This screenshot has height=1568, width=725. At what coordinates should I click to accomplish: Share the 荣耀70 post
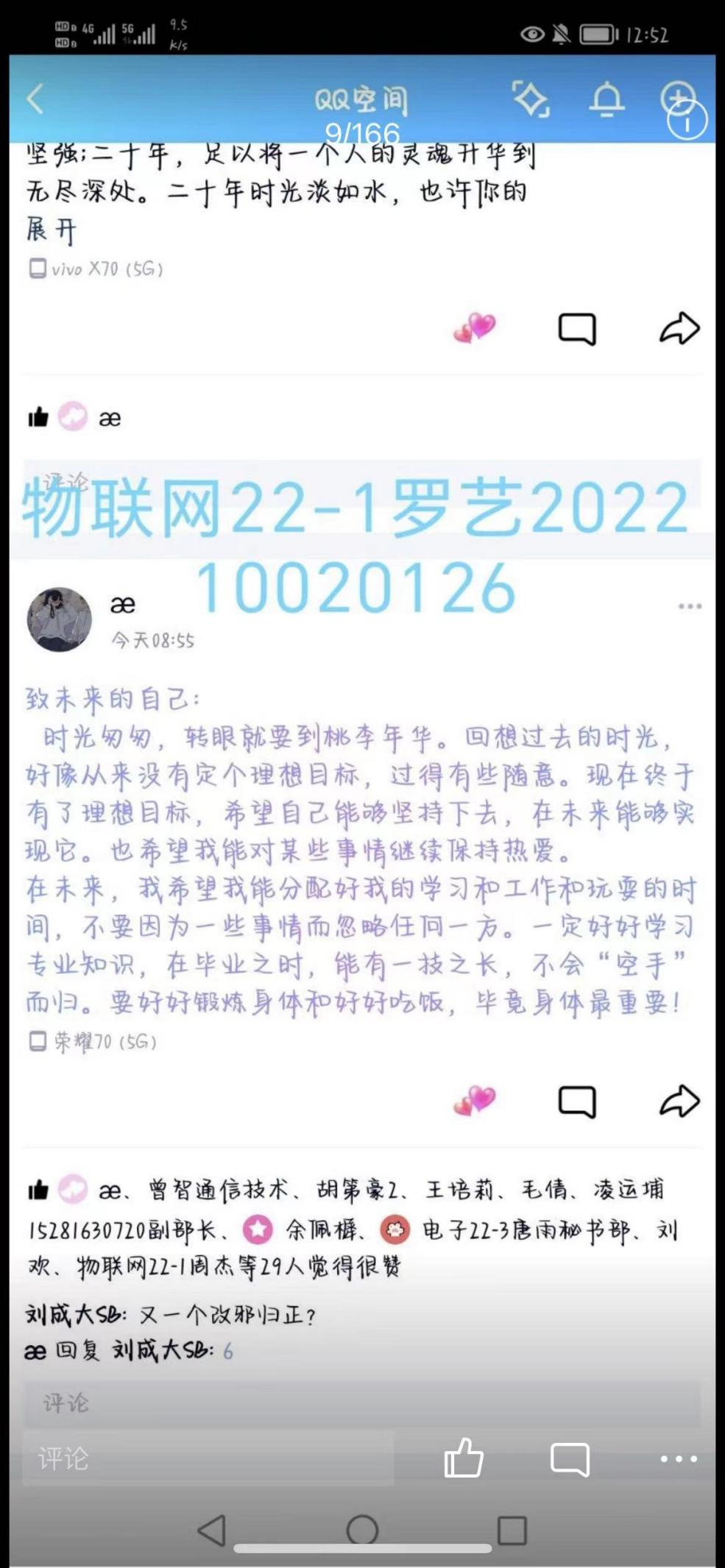click(x=678, y=1101)
